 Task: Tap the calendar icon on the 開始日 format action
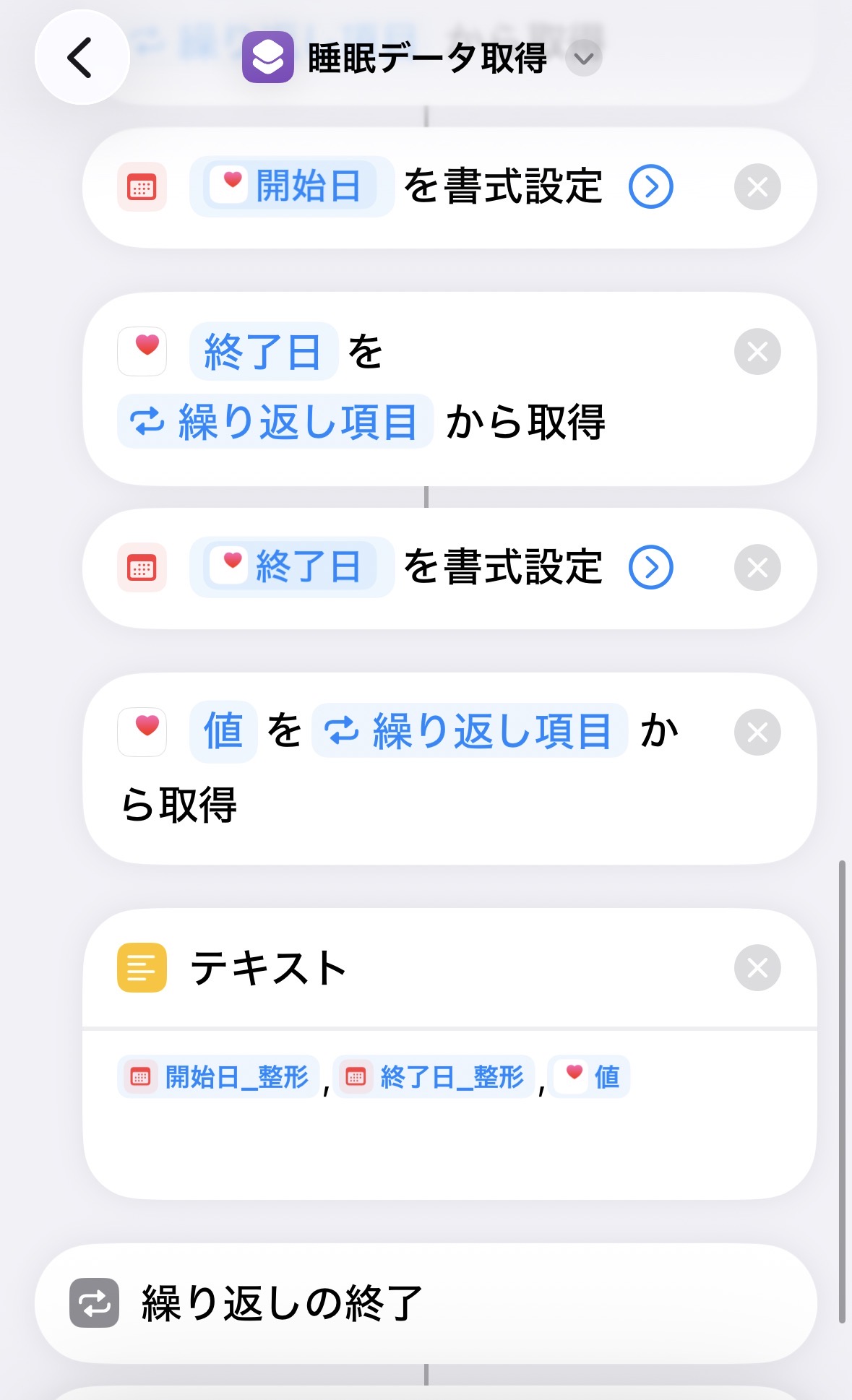[142, 186]
